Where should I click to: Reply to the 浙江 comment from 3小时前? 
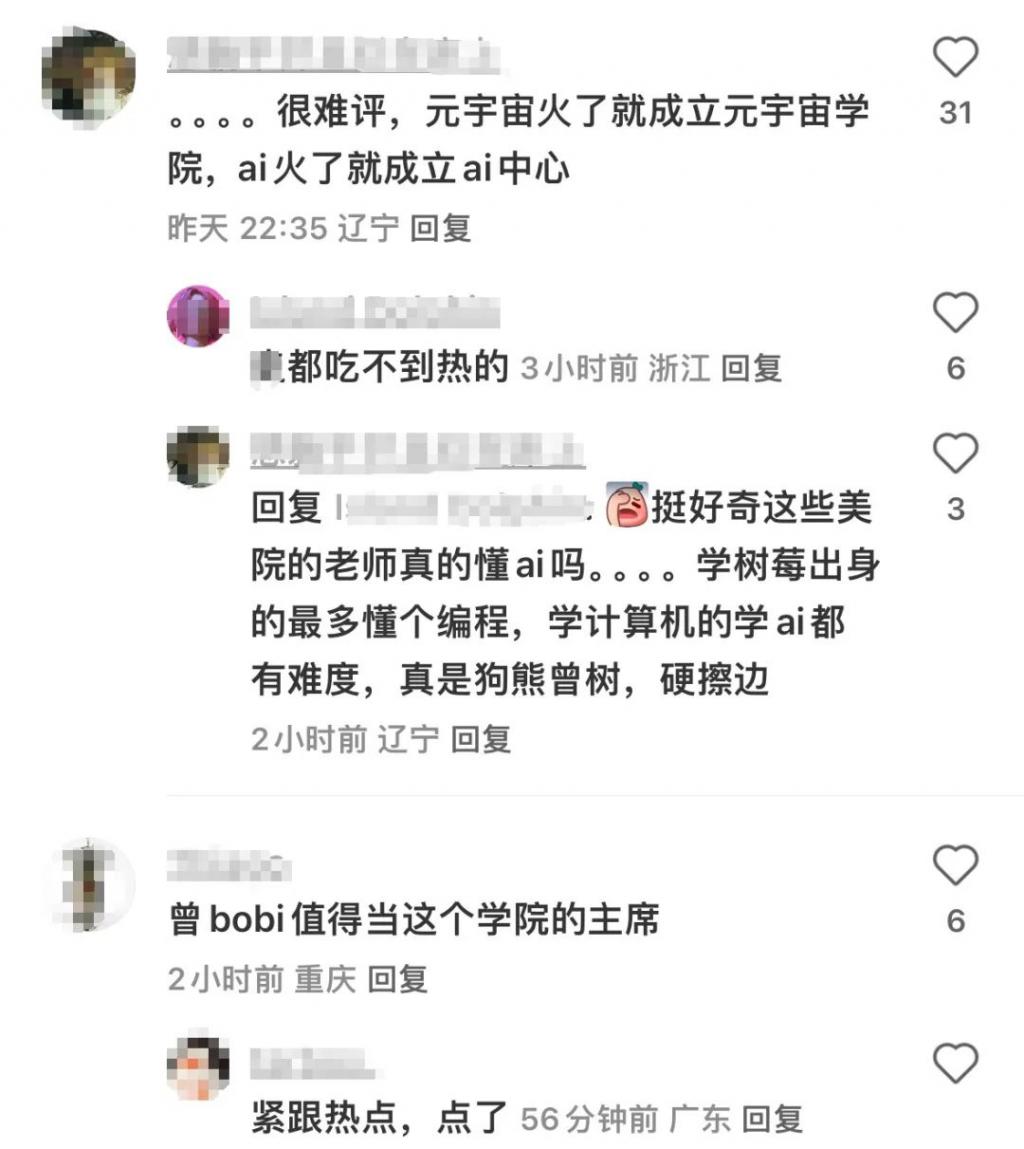751,369
